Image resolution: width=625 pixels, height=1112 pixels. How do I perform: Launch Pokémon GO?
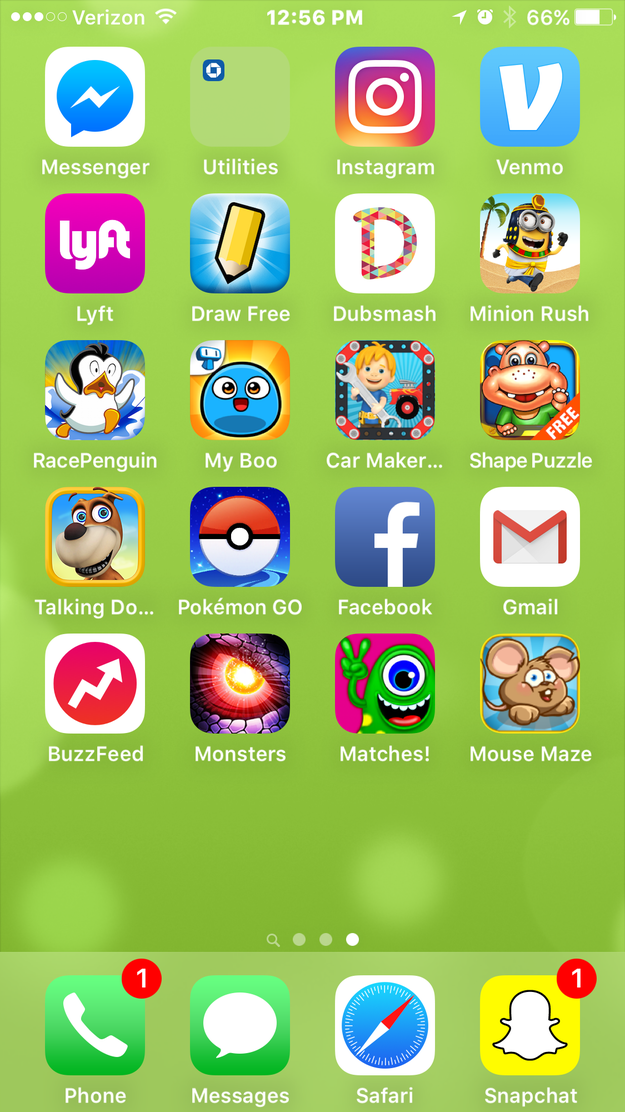(240, 537)
